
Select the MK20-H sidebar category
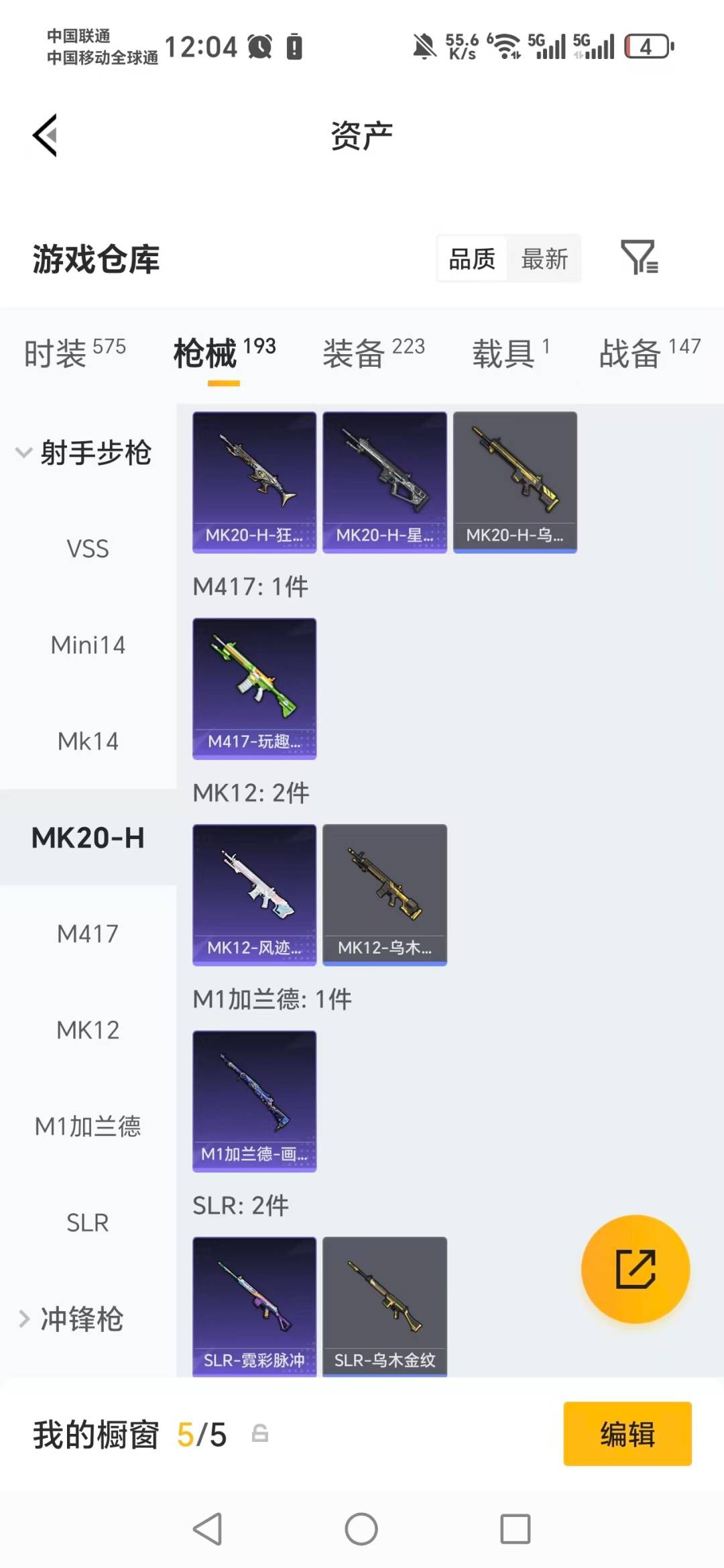[88, 837]
